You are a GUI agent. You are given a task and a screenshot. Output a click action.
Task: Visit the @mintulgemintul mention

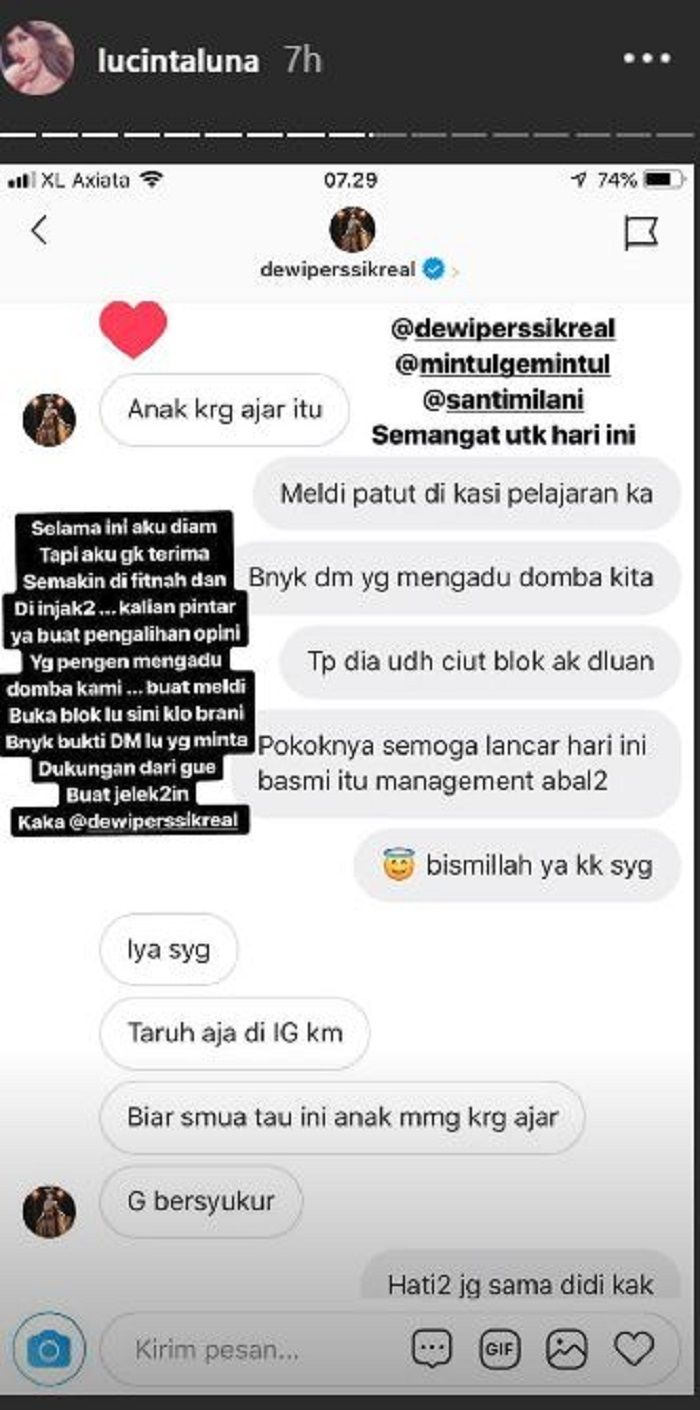tap(503, 364)
